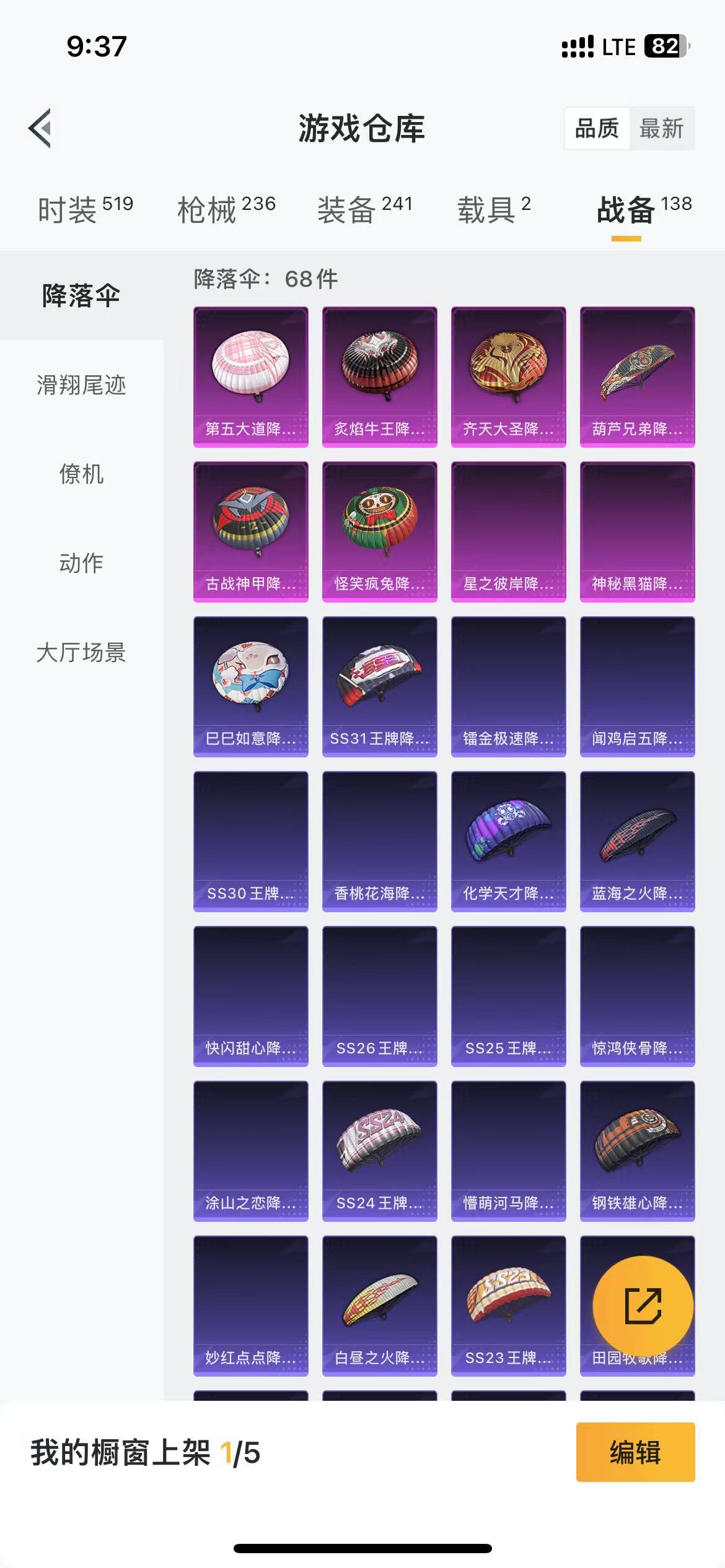The width and height of the screenshot is (725, 1568).
Task: Open the 枪械 tab
Action: point(226,209)
